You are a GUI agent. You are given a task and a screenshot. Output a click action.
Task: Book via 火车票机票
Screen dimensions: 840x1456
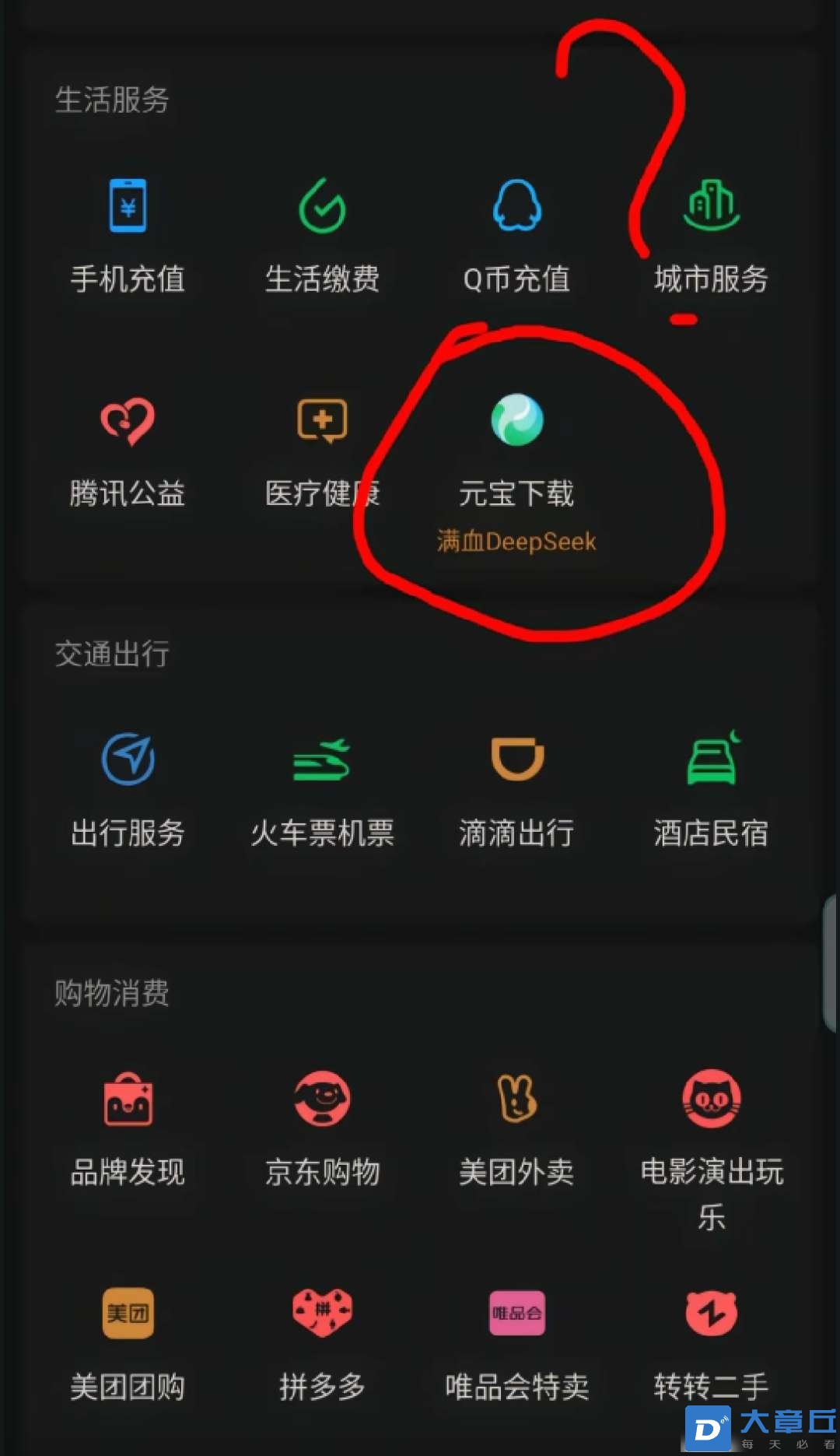(322, 788)
